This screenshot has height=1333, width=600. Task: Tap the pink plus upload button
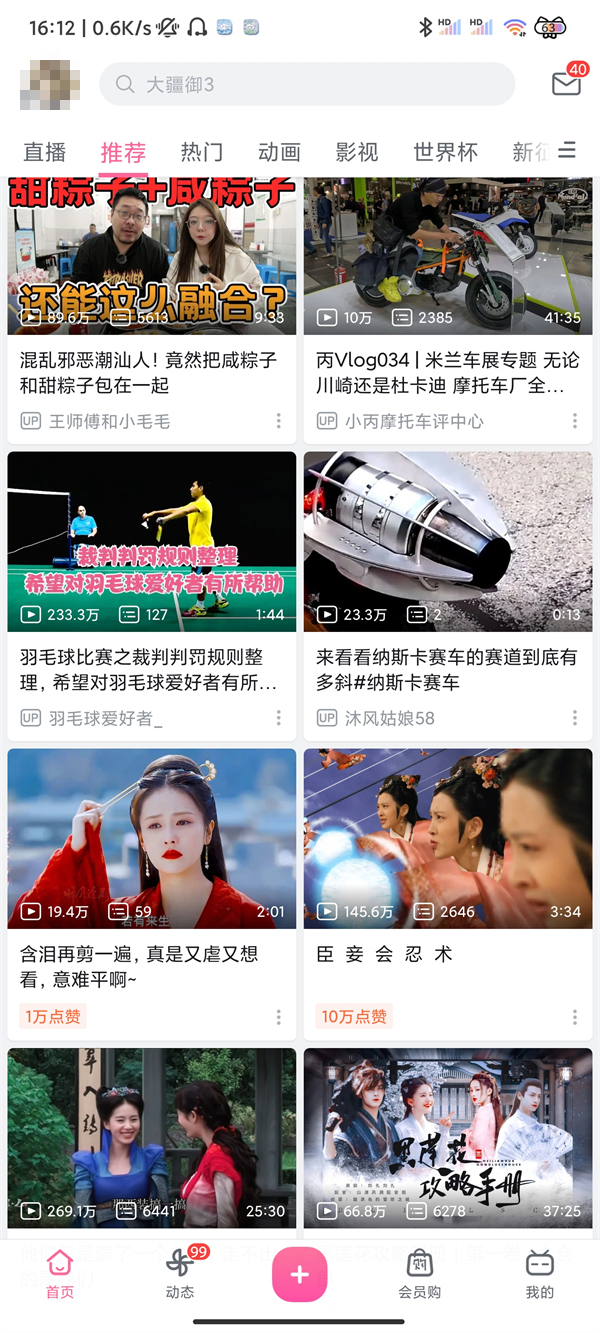(x=300, y=1274)
